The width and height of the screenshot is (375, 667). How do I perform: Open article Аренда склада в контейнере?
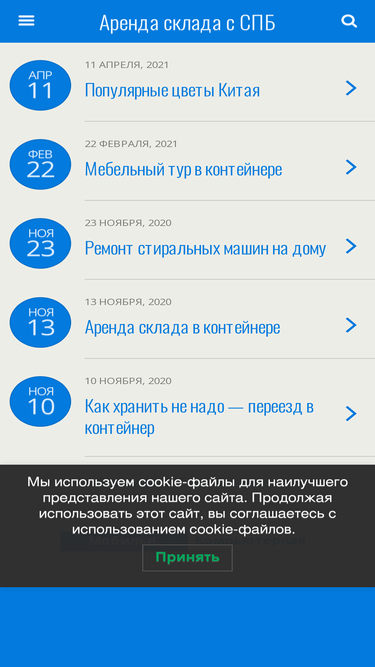(182, 328)
